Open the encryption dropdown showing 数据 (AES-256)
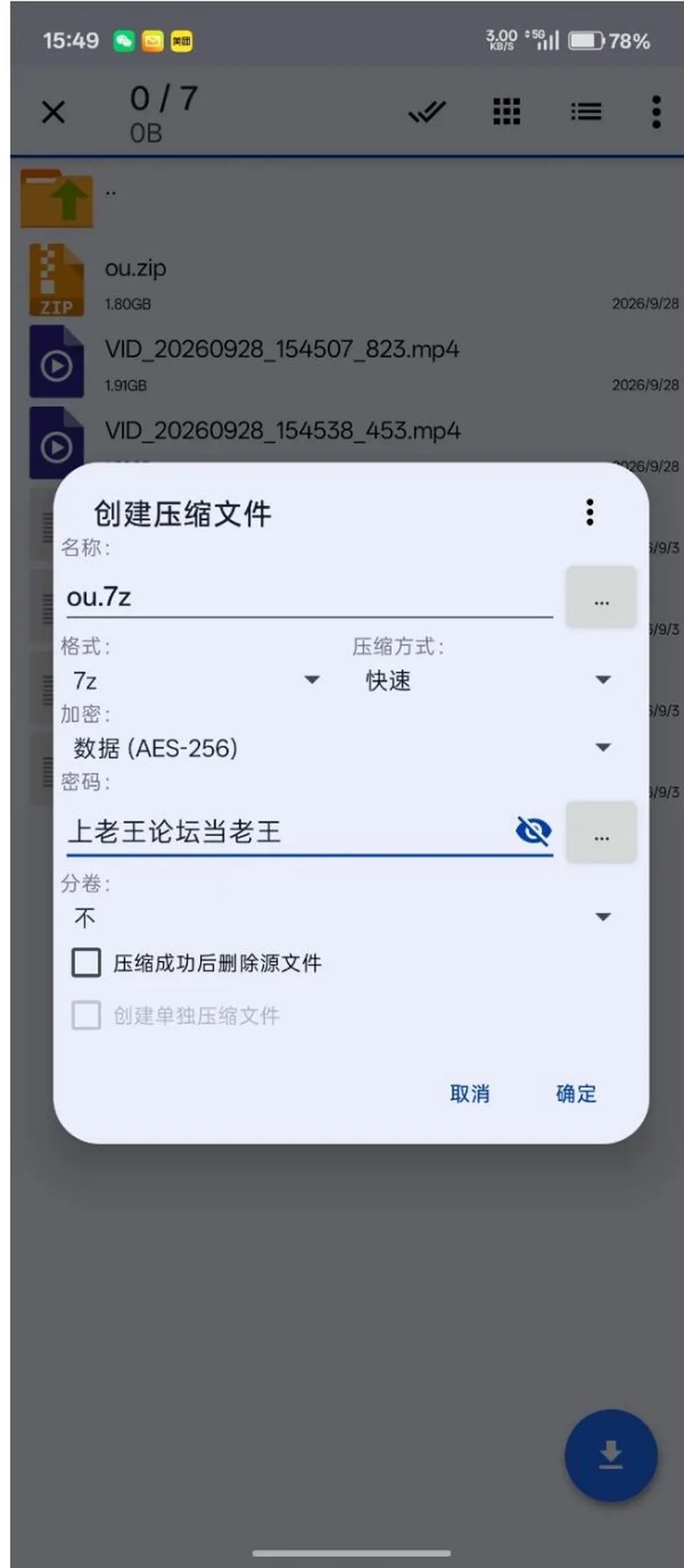This screenshot has width=684, height=1568. (x=342, y=748)
